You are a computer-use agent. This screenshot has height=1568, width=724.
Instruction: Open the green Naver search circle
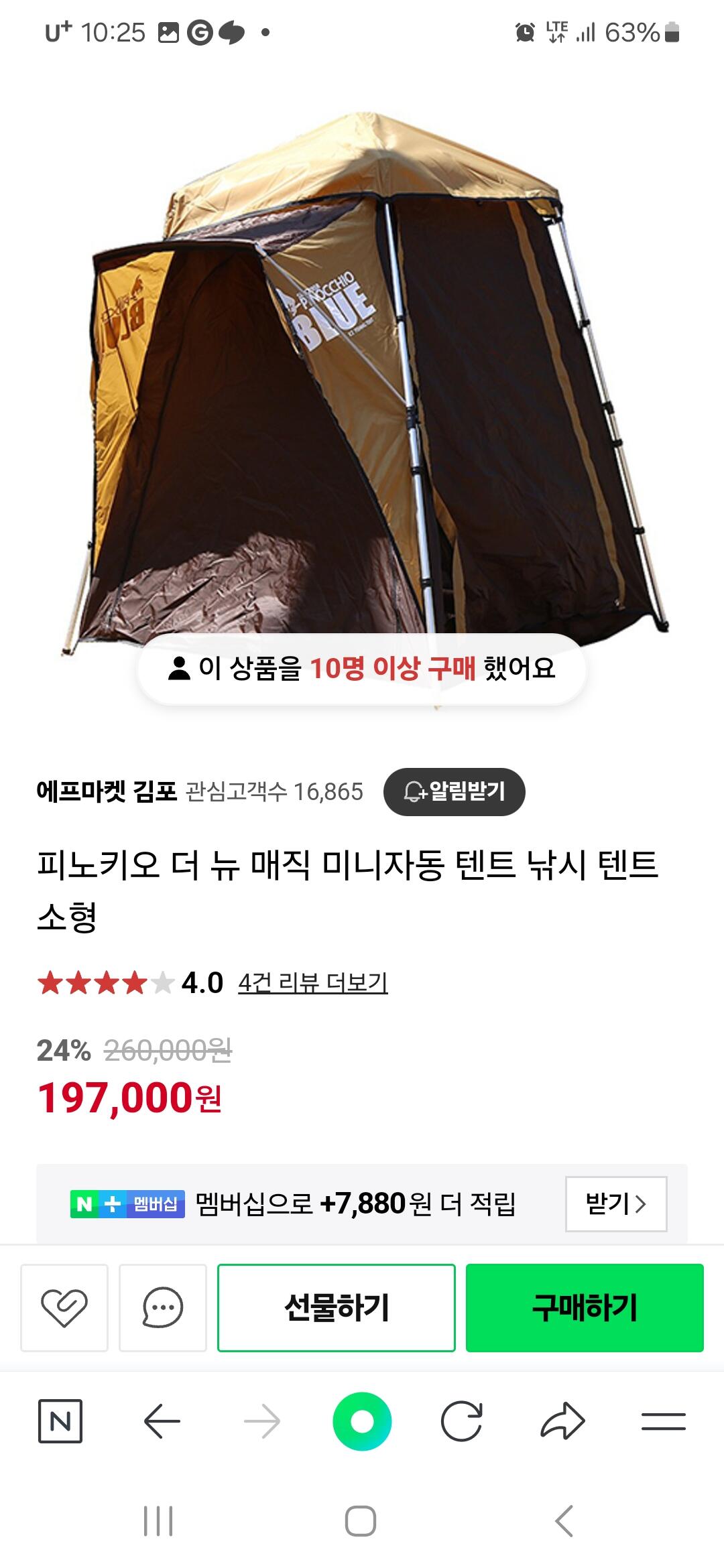pyautogui.click(x=362, y=1421)
